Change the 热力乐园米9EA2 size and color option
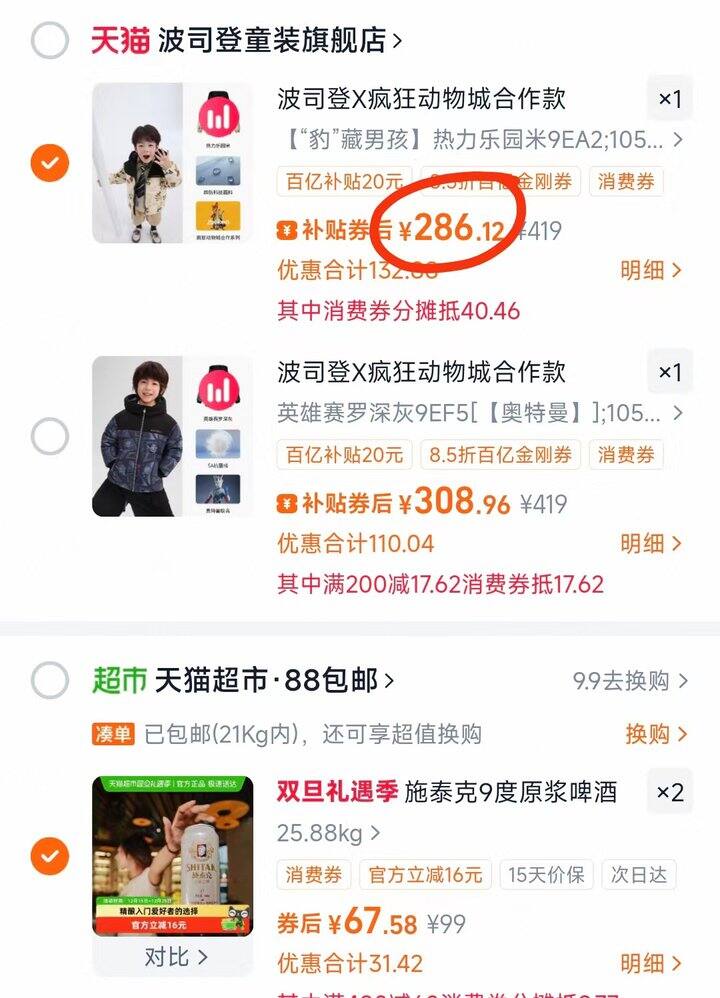This screenshot has height=998, width=720. pos(480,139)
